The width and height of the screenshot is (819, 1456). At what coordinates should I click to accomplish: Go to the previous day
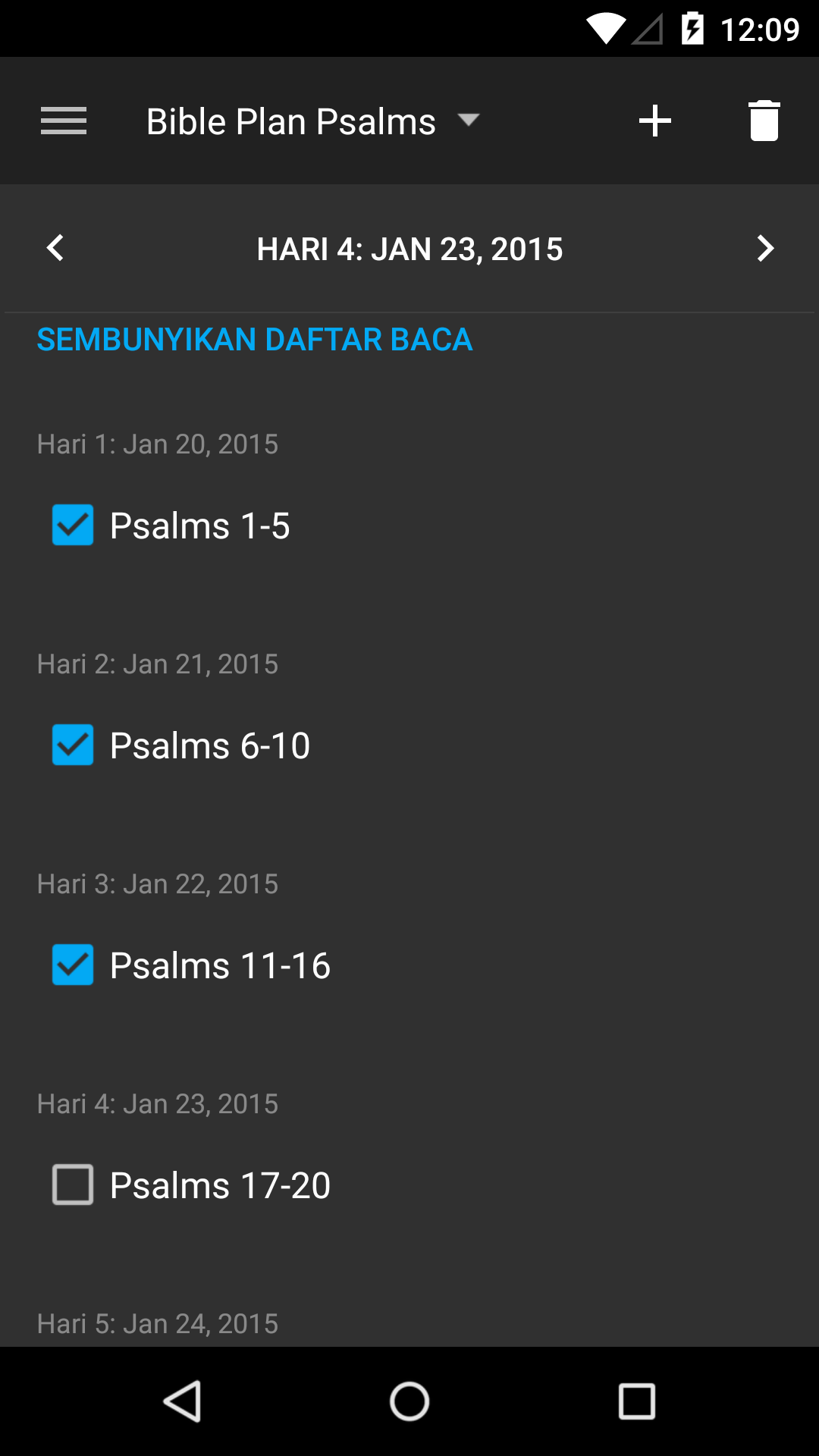(55, 248)
